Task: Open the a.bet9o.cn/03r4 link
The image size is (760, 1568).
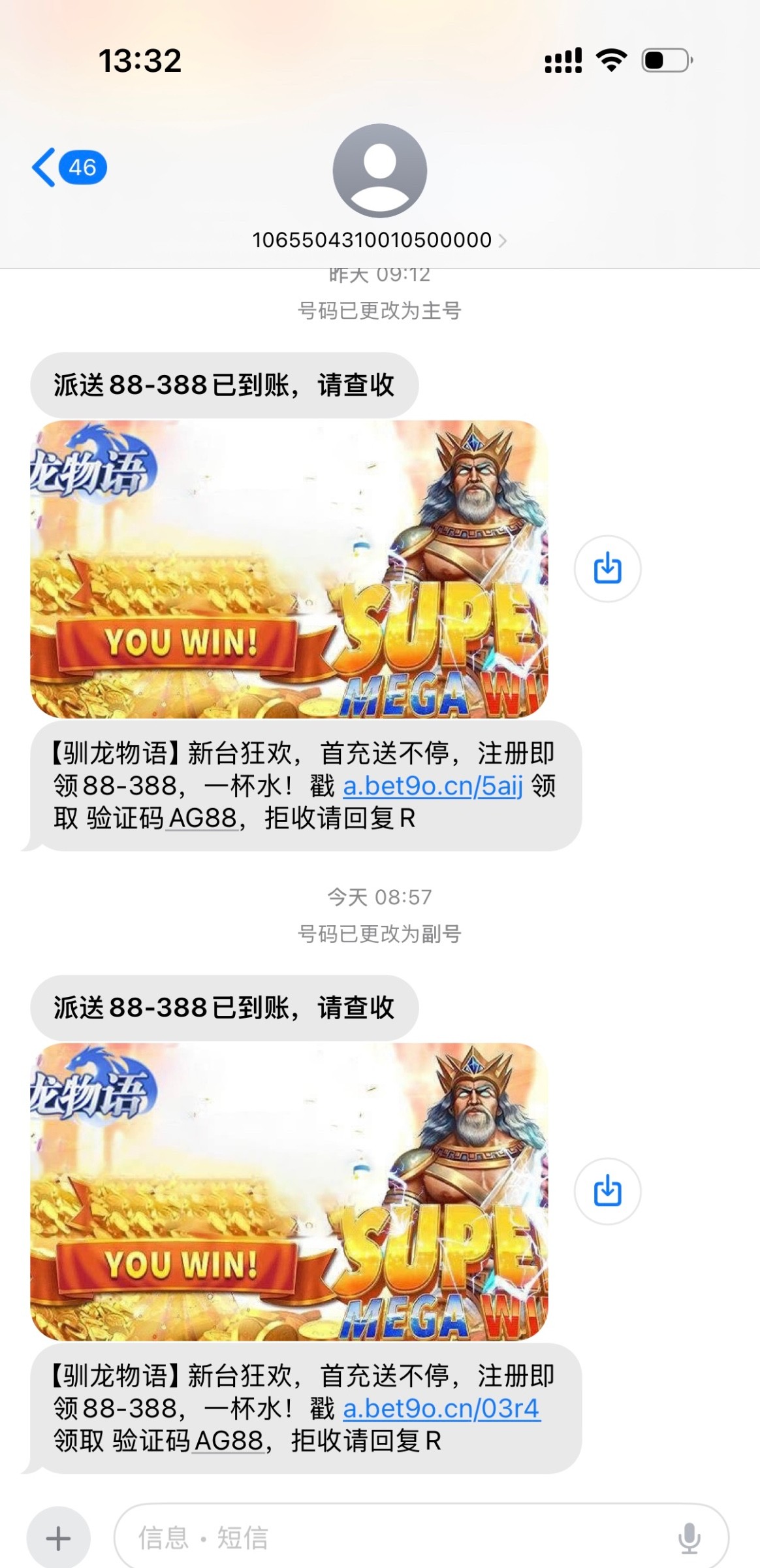Action: tap(441, 1409)
